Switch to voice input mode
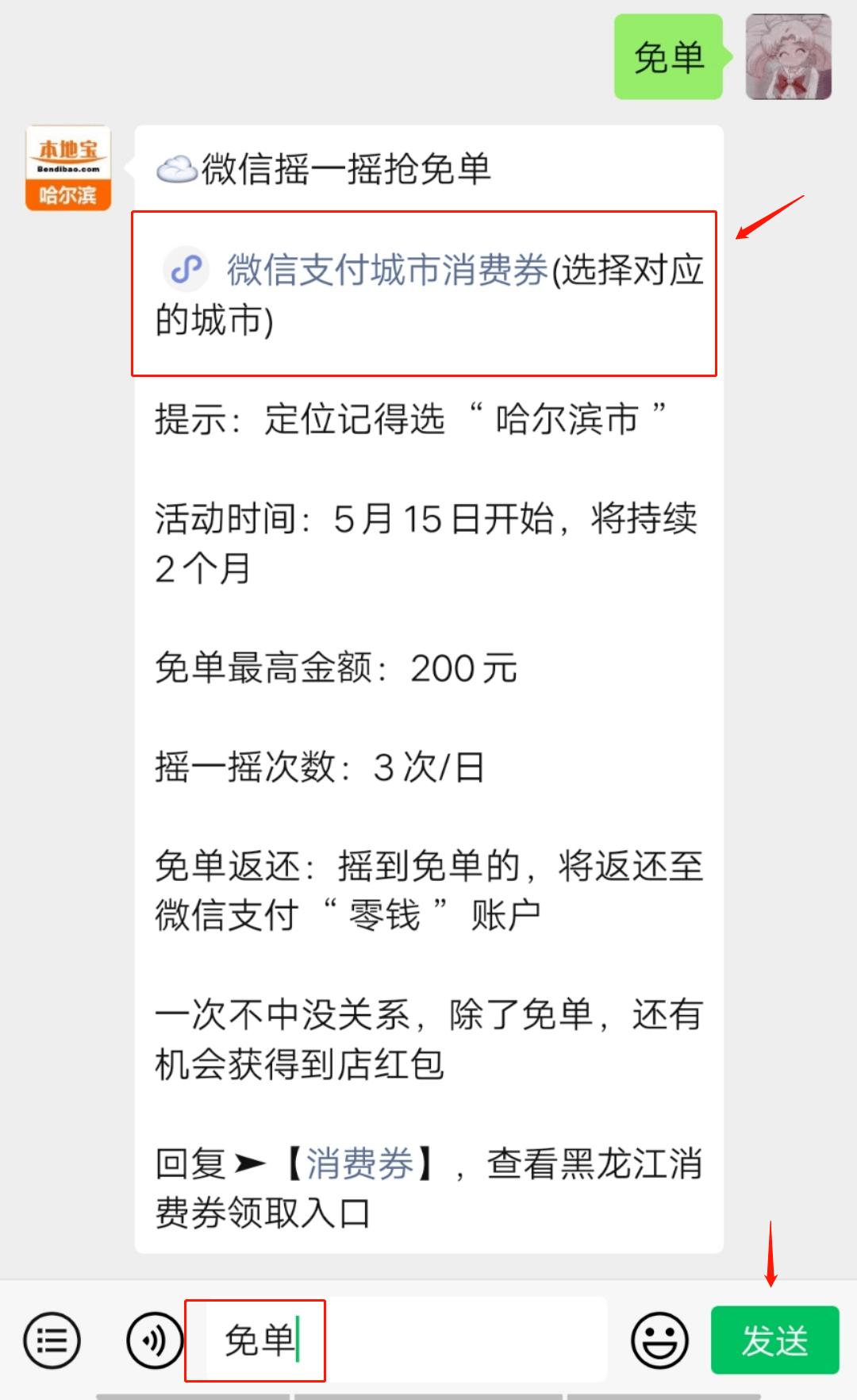The height and width of the screenshot is (1400, 857). point(153,1340)
